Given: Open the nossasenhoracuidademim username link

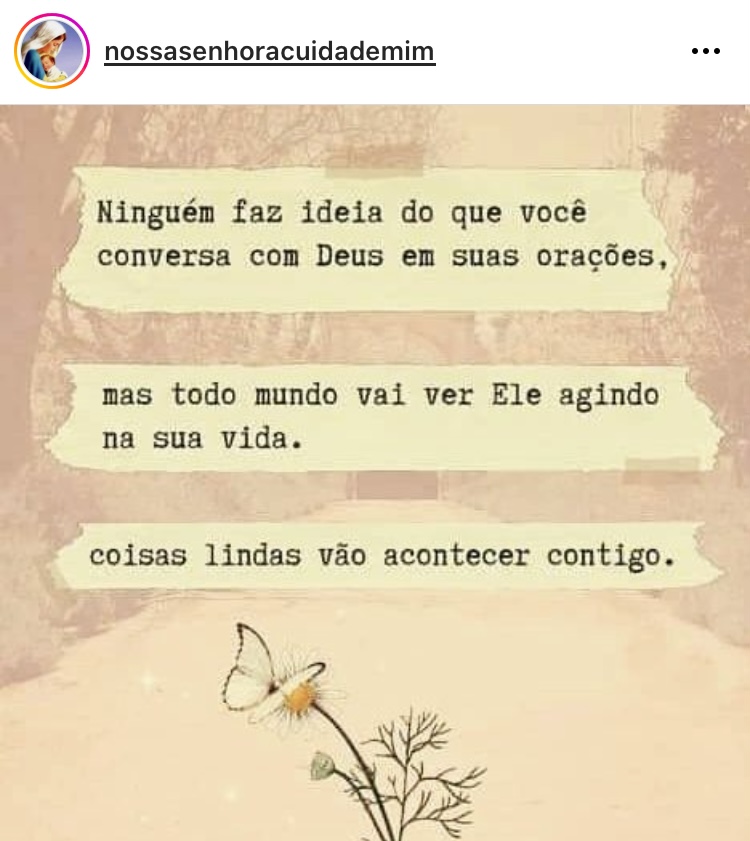Looking at the screenshot, I should pos(269,51).
